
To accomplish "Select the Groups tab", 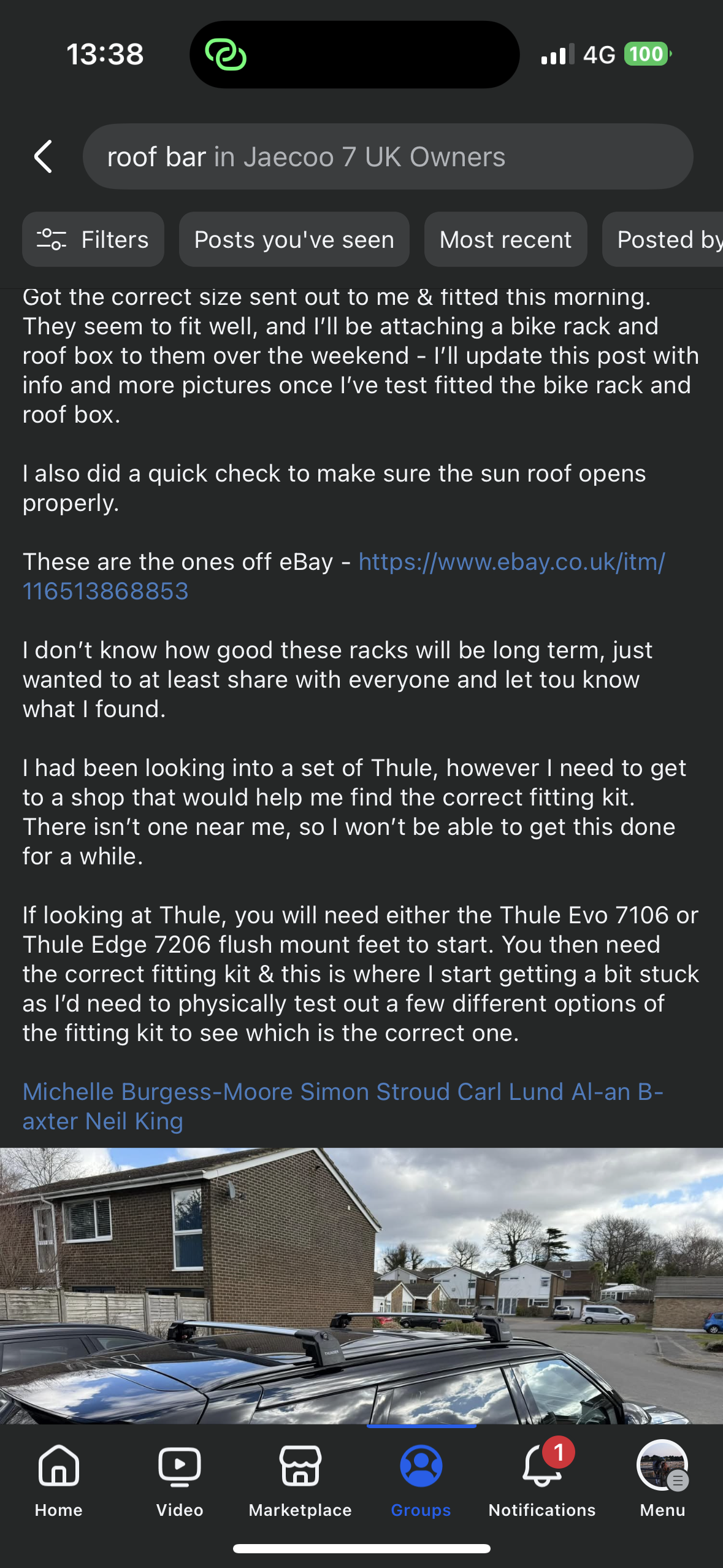I will pyautogui.click(x=421, y=1480).
